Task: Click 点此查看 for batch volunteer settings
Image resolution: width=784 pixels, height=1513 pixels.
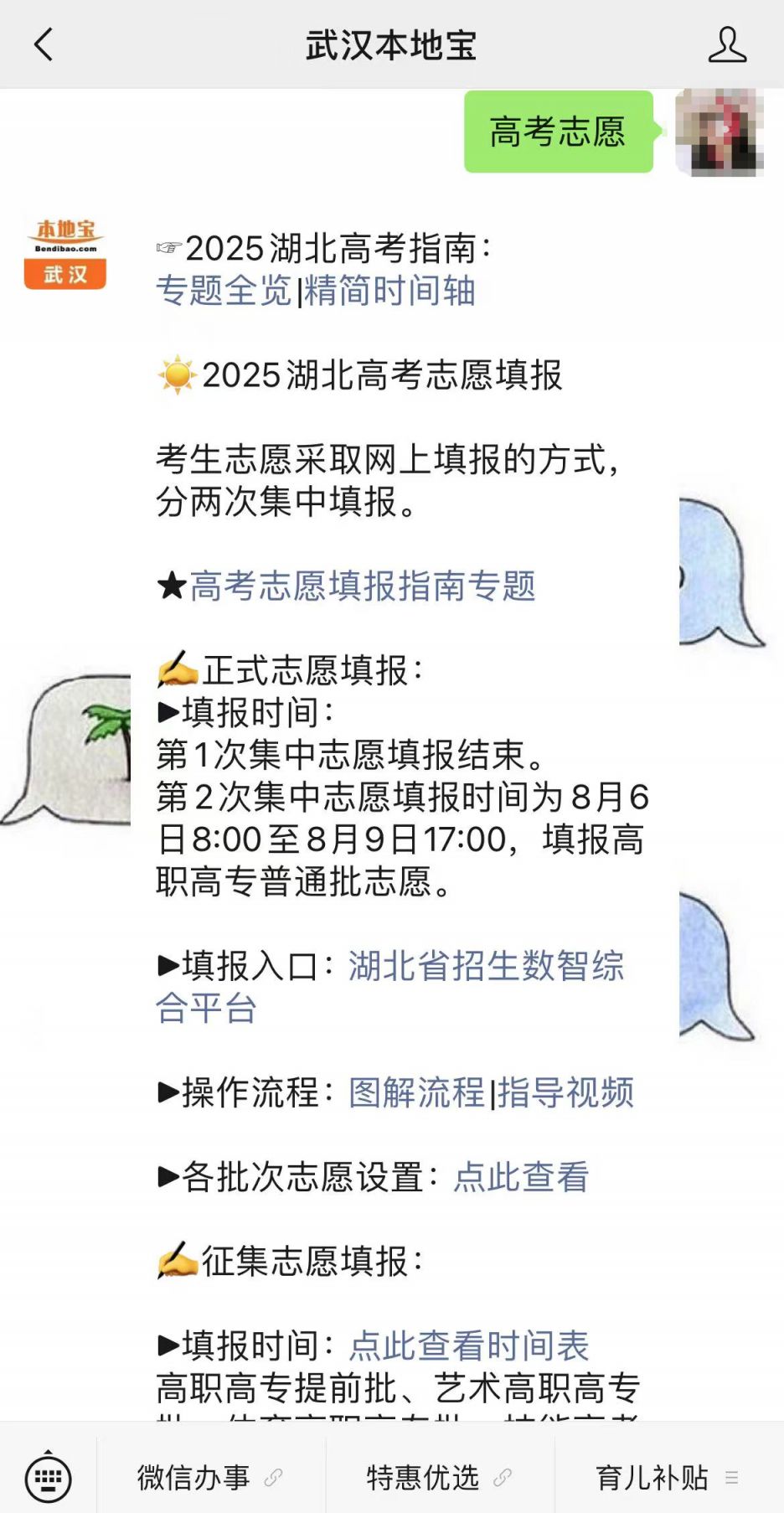Action: tap(521, 1177)
